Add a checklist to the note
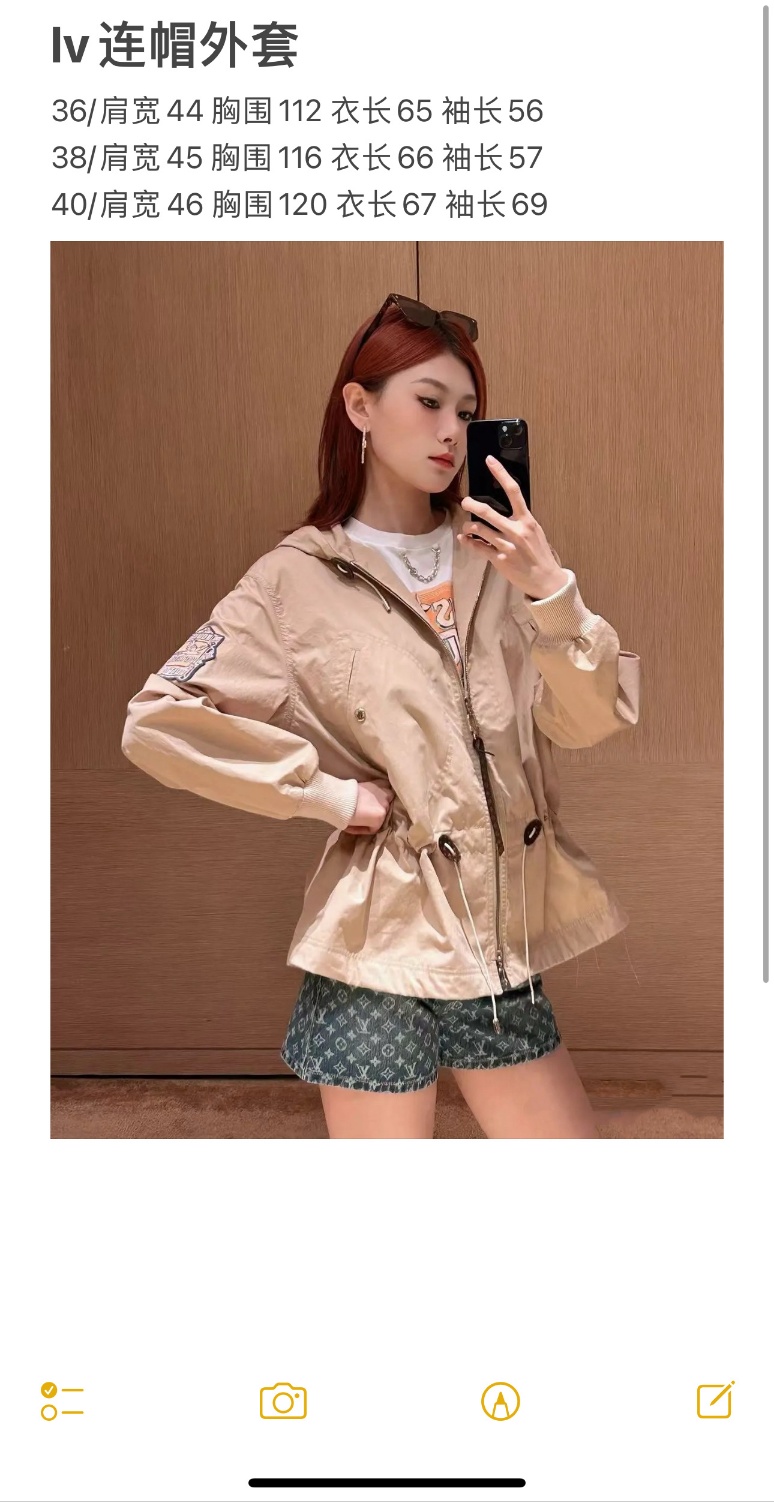The height and width of the screenshot is (1502, 774). 62,1400
